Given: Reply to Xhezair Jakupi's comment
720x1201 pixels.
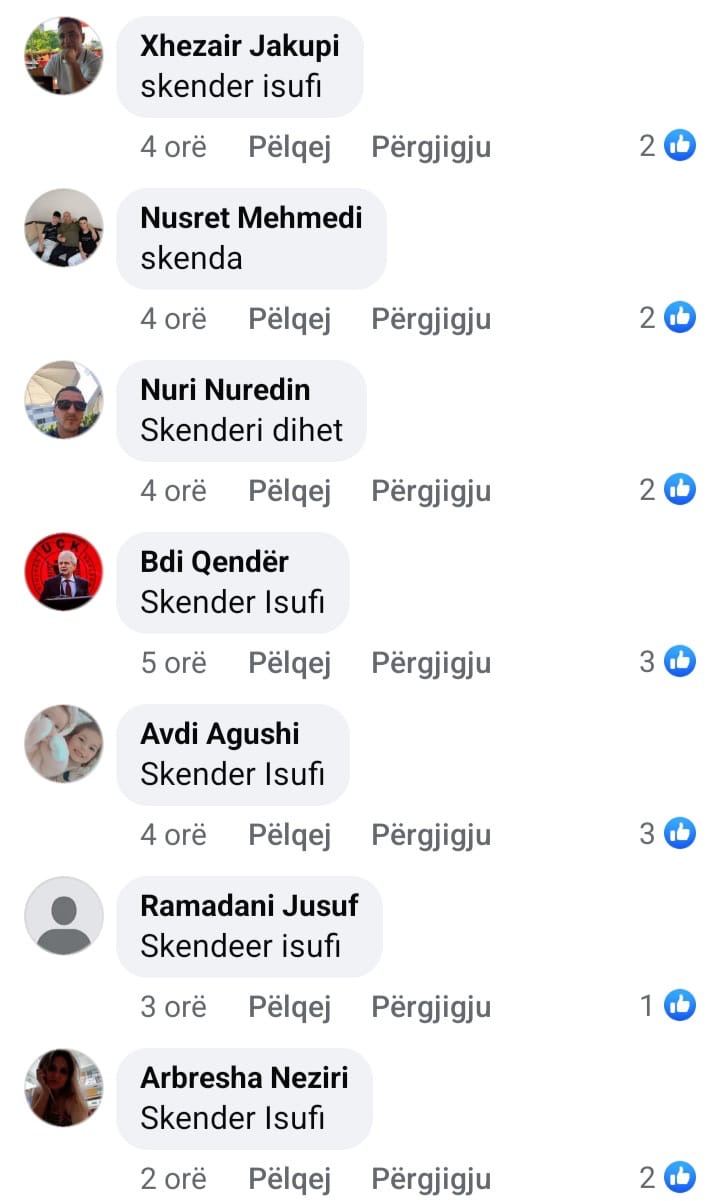Looking at the screenshot, I should 431,147.
